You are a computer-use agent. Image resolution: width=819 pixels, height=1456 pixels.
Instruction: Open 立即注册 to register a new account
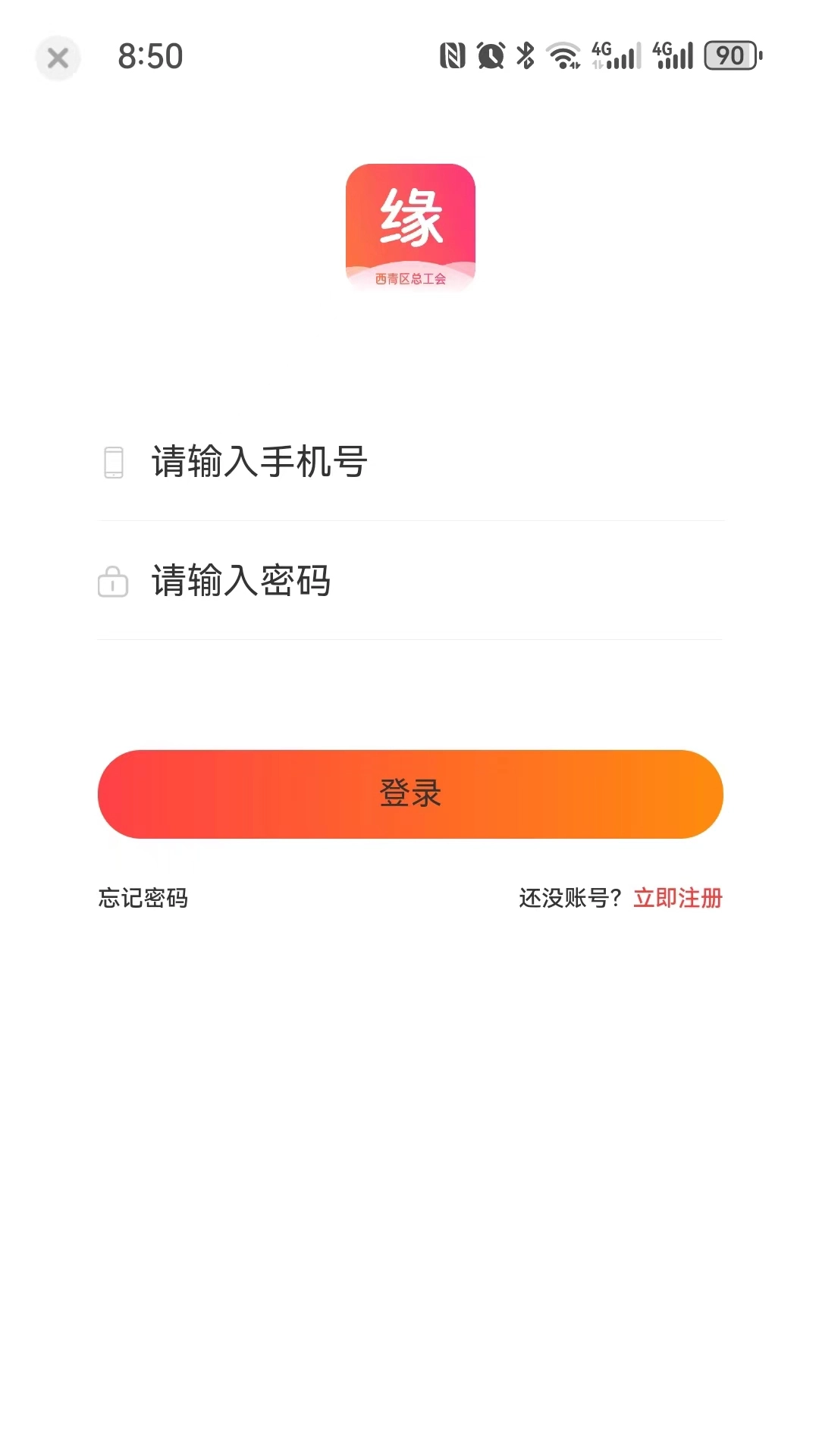679,899
